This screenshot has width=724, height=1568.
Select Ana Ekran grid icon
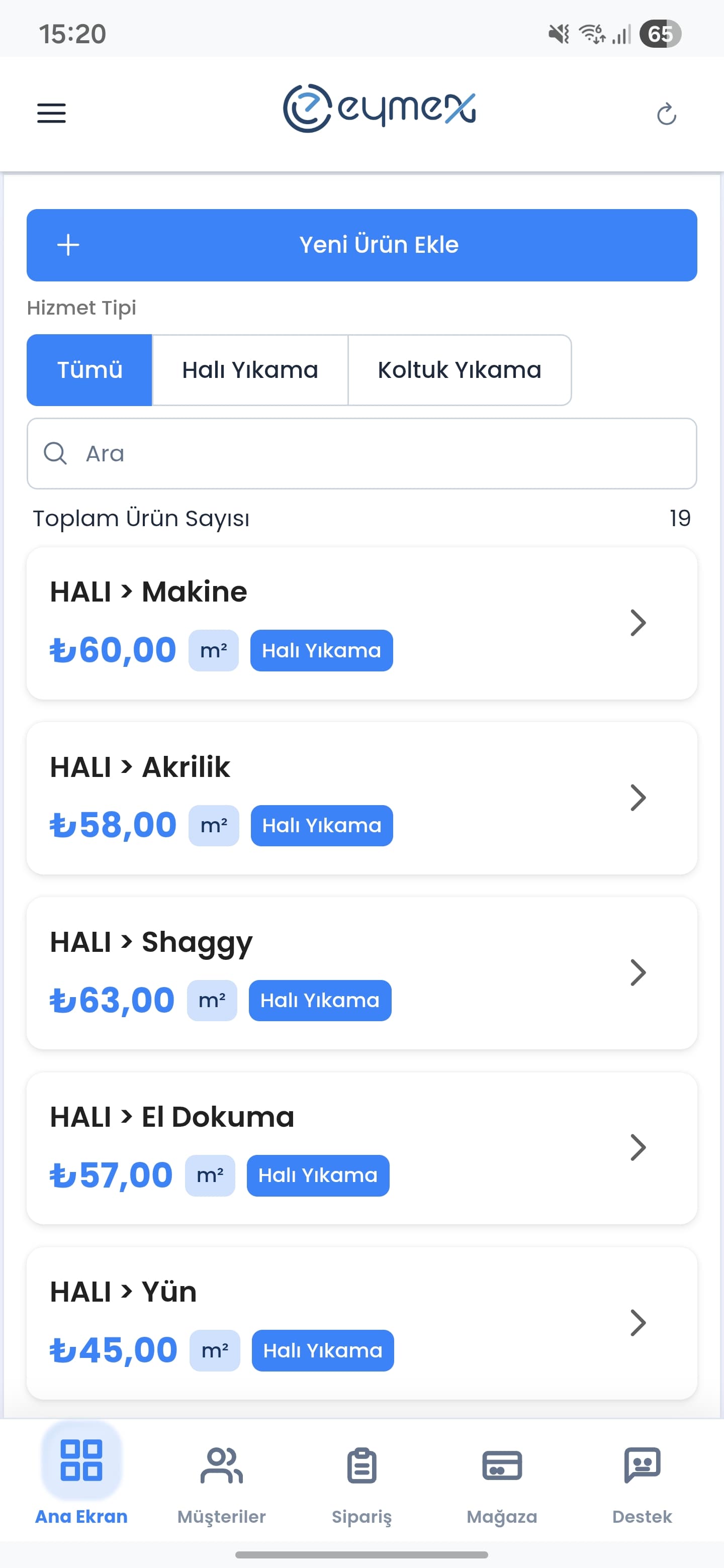click(x=81, y=1461)
